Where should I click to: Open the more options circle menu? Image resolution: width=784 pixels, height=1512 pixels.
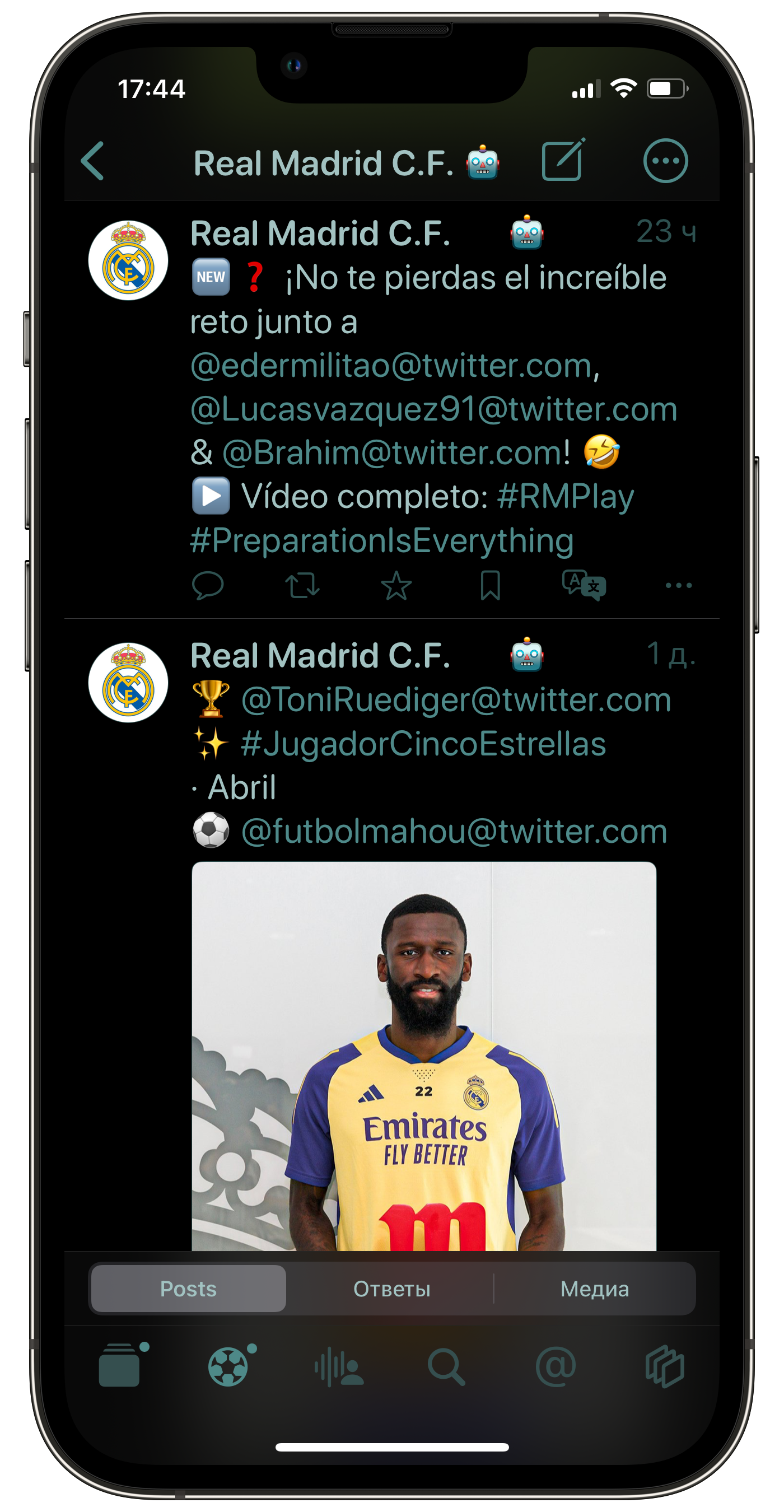point(665,161)
